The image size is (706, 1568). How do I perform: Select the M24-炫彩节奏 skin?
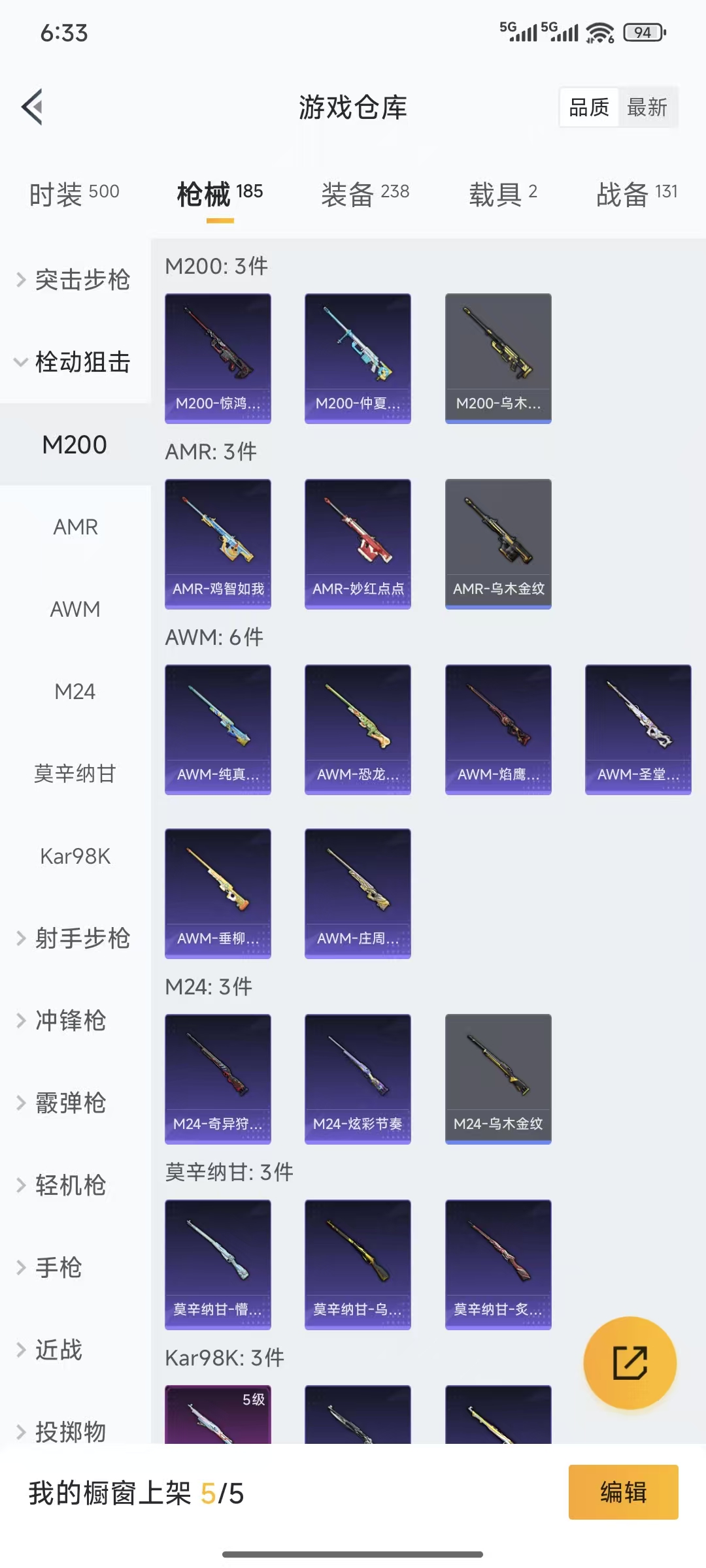click(x=358, y=1079)
